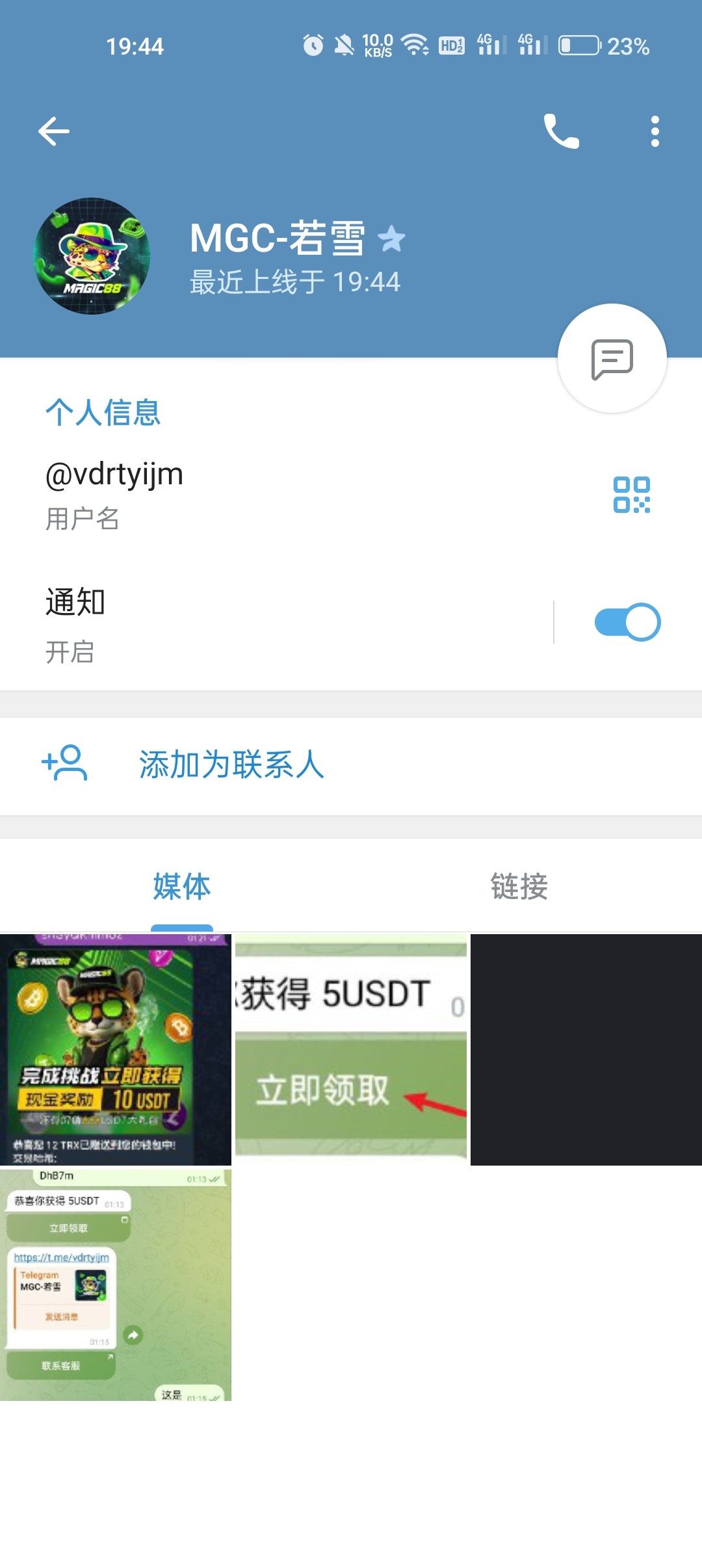Open the 通知 notification settings row
The height and width of the screenshot is (1568, 702).
[x=260, y=624]
